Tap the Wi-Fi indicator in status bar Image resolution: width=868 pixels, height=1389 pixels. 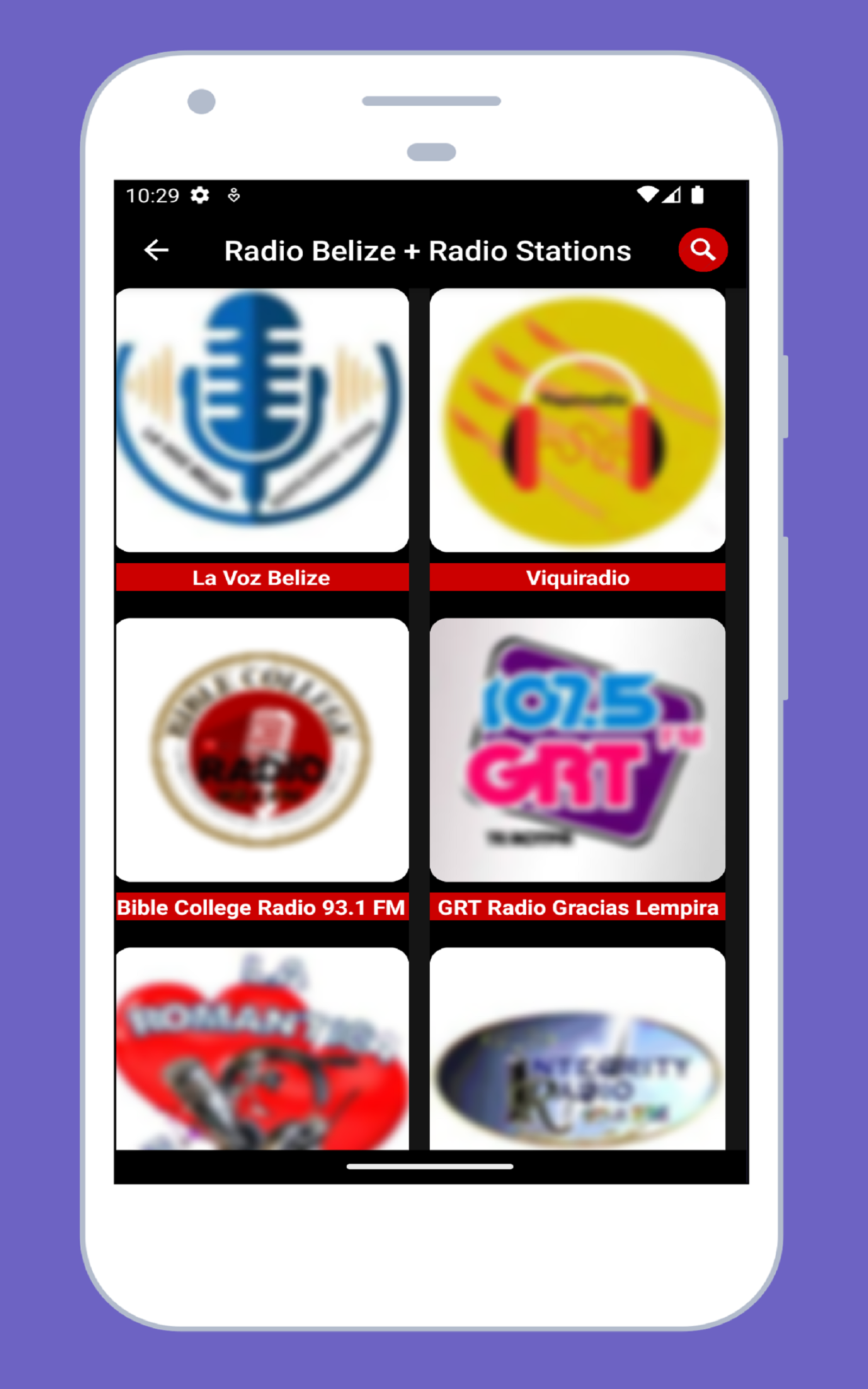648,196
